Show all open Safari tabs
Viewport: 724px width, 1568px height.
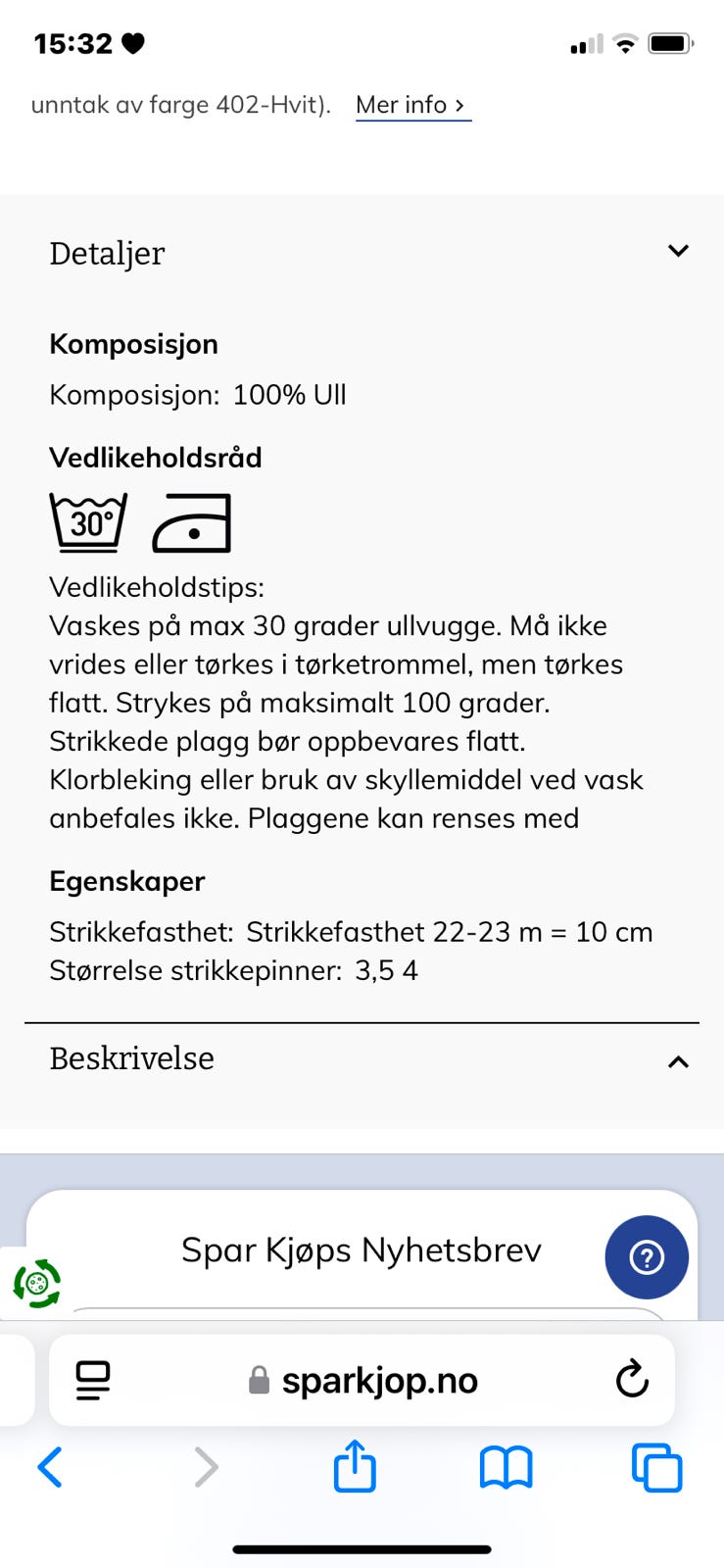[x=656, y=1467]
